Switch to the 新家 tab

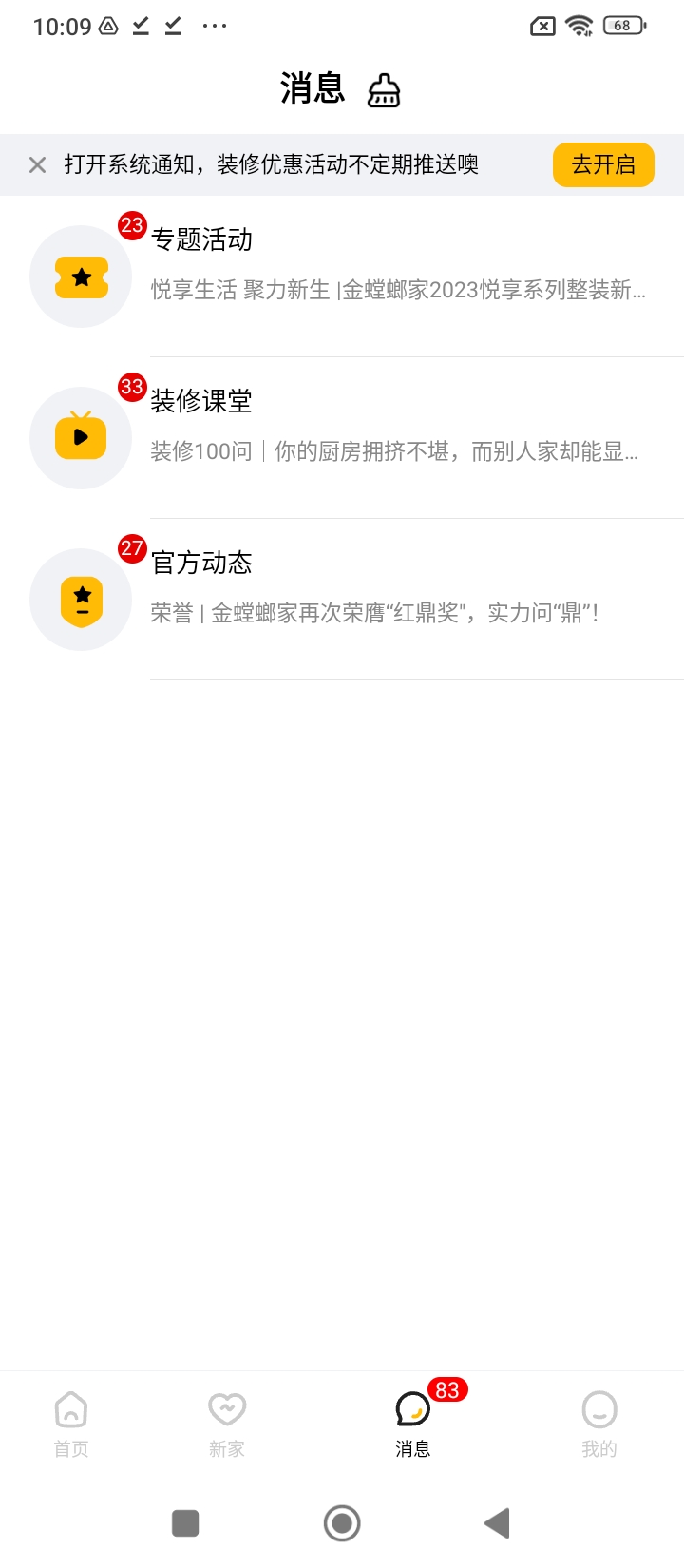click(x=227, y=1424)
